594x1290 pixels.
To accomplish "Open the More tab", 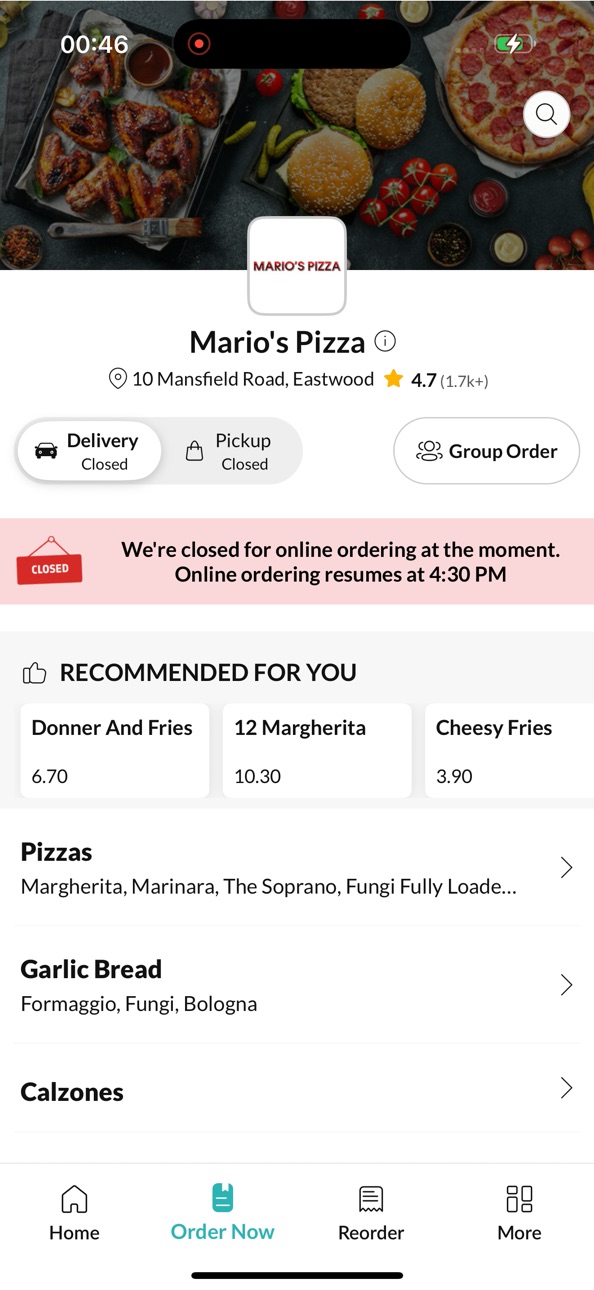I will [519, 1213].
